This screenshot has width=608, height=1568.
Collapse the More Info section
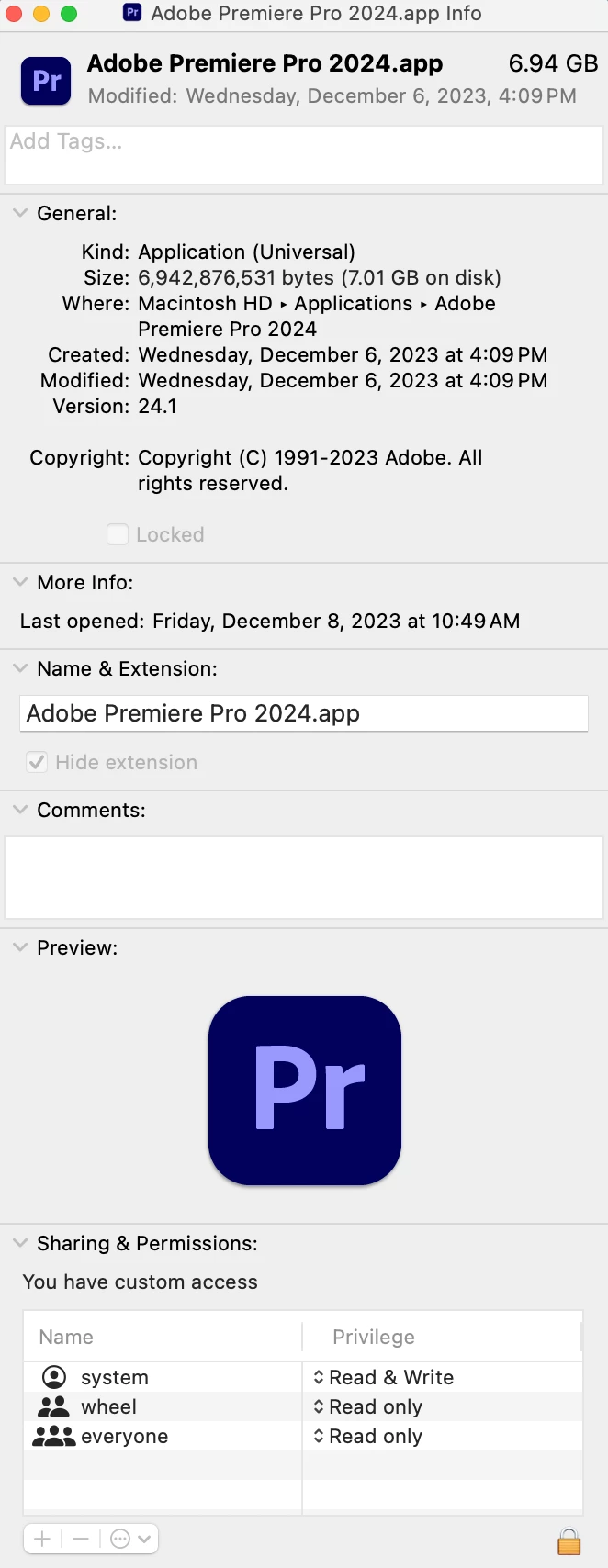point(20,582)
